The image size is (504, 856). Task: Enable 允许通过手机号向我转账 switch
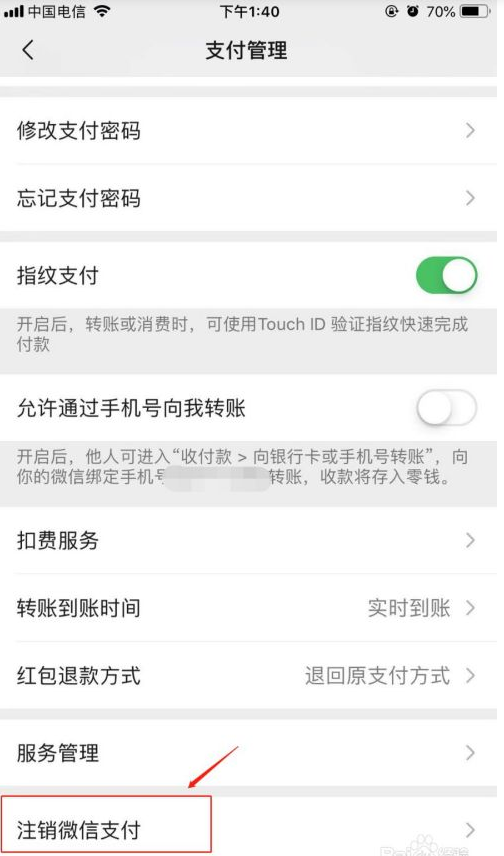pyautogui.click(x=446, y=408)
